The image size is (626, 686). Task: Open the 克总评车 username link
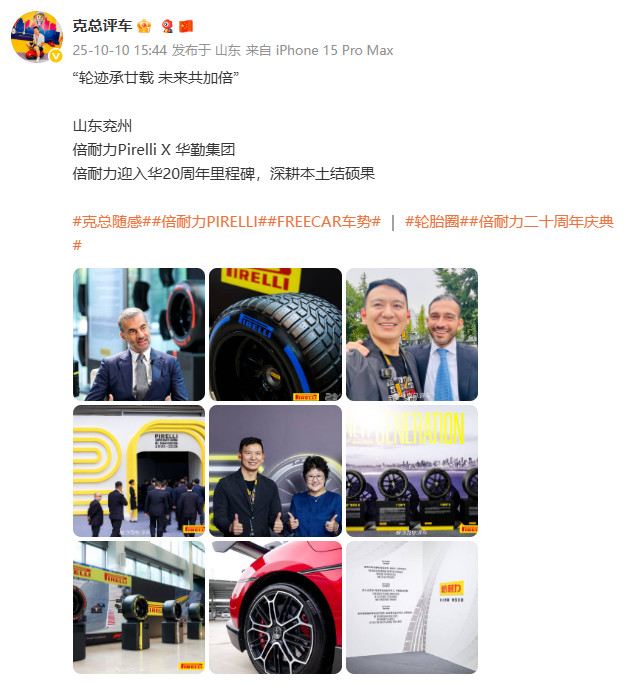coord(103,27)
